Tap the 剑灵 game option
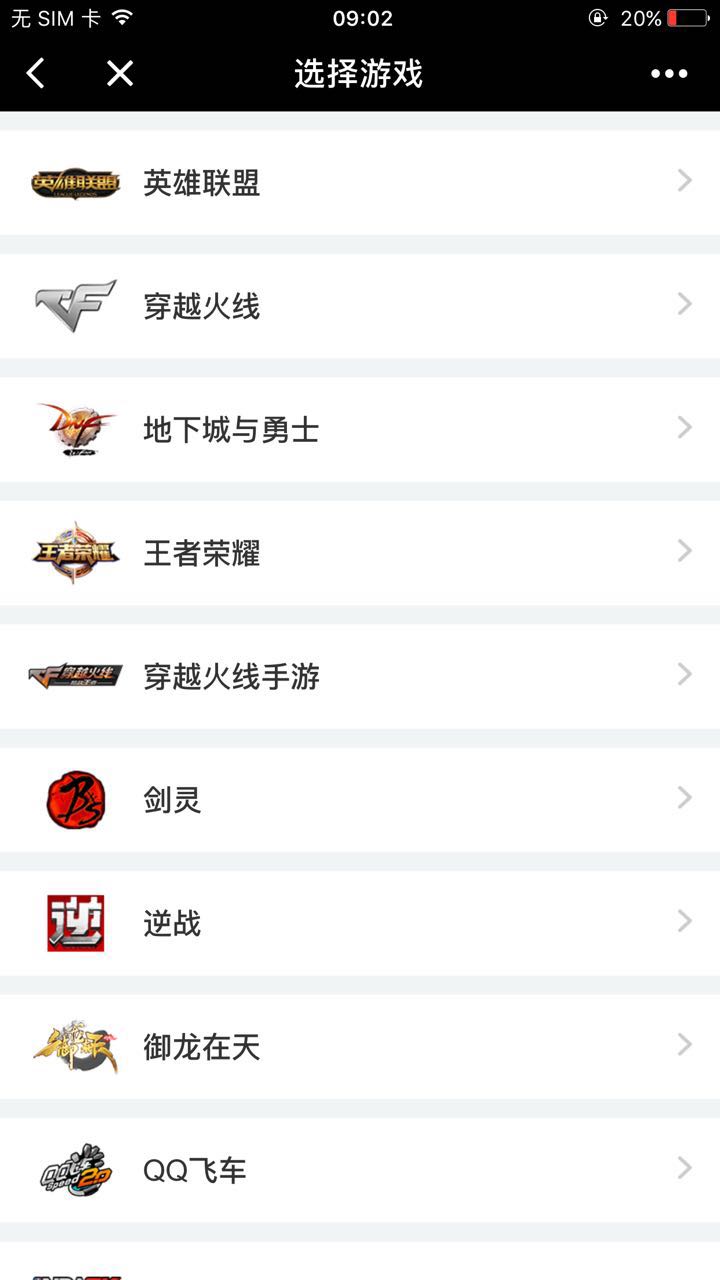The width and height of the screenshot is (720, 1280). pyautogui.click(x=360, y=800)
